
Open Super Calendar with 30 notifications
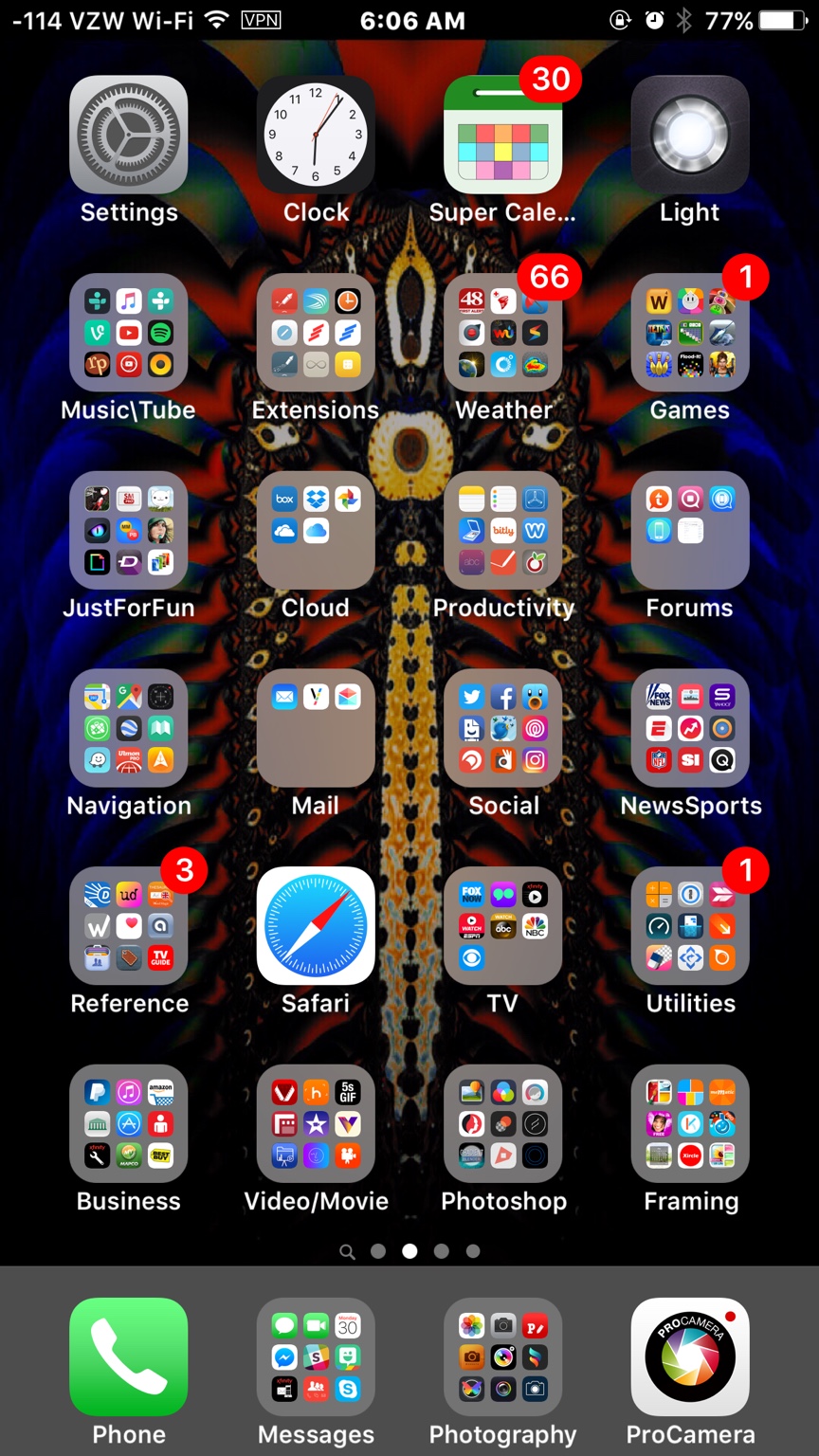click(503, 135)
